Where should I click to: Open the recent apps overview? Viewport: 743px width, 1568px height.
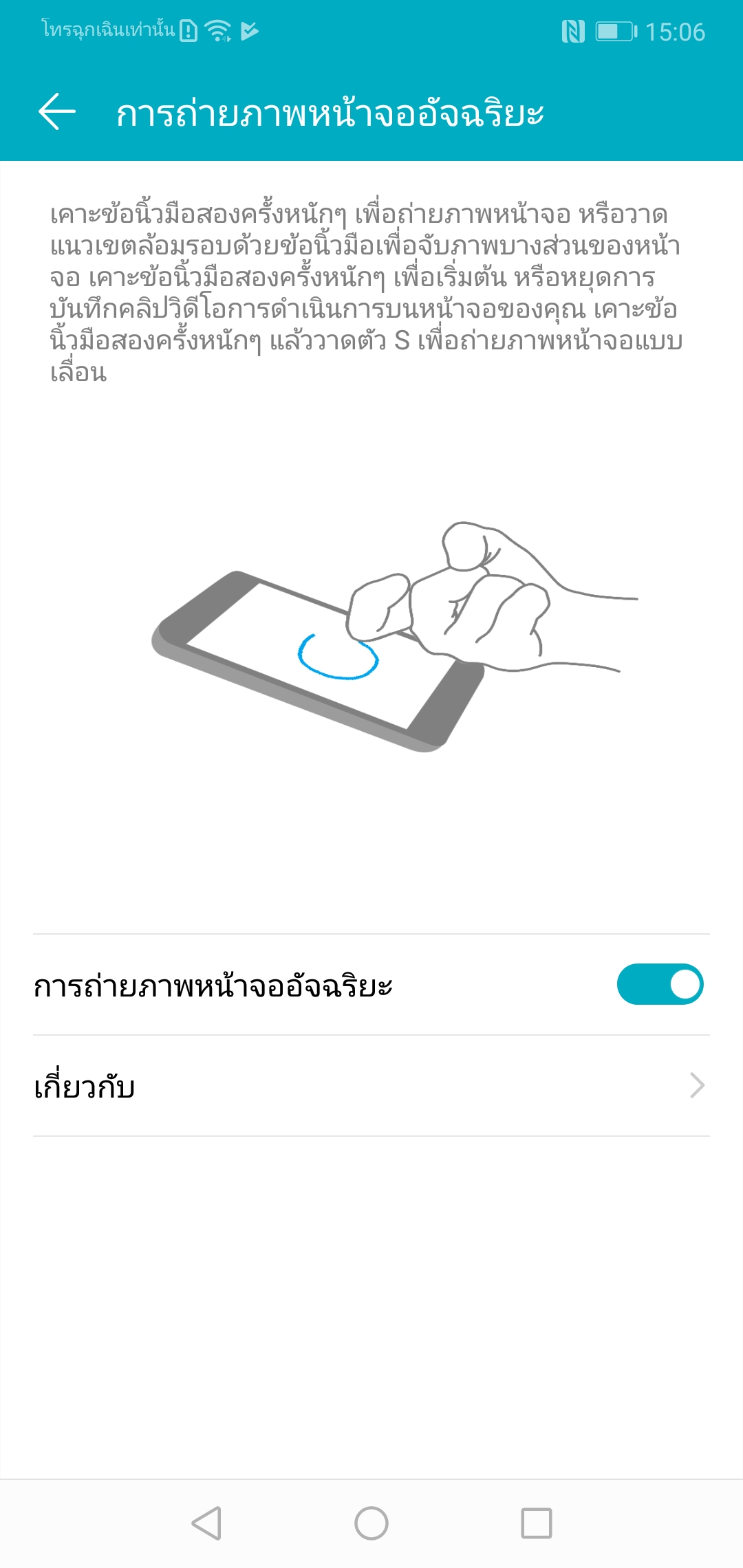[537, 1523]
